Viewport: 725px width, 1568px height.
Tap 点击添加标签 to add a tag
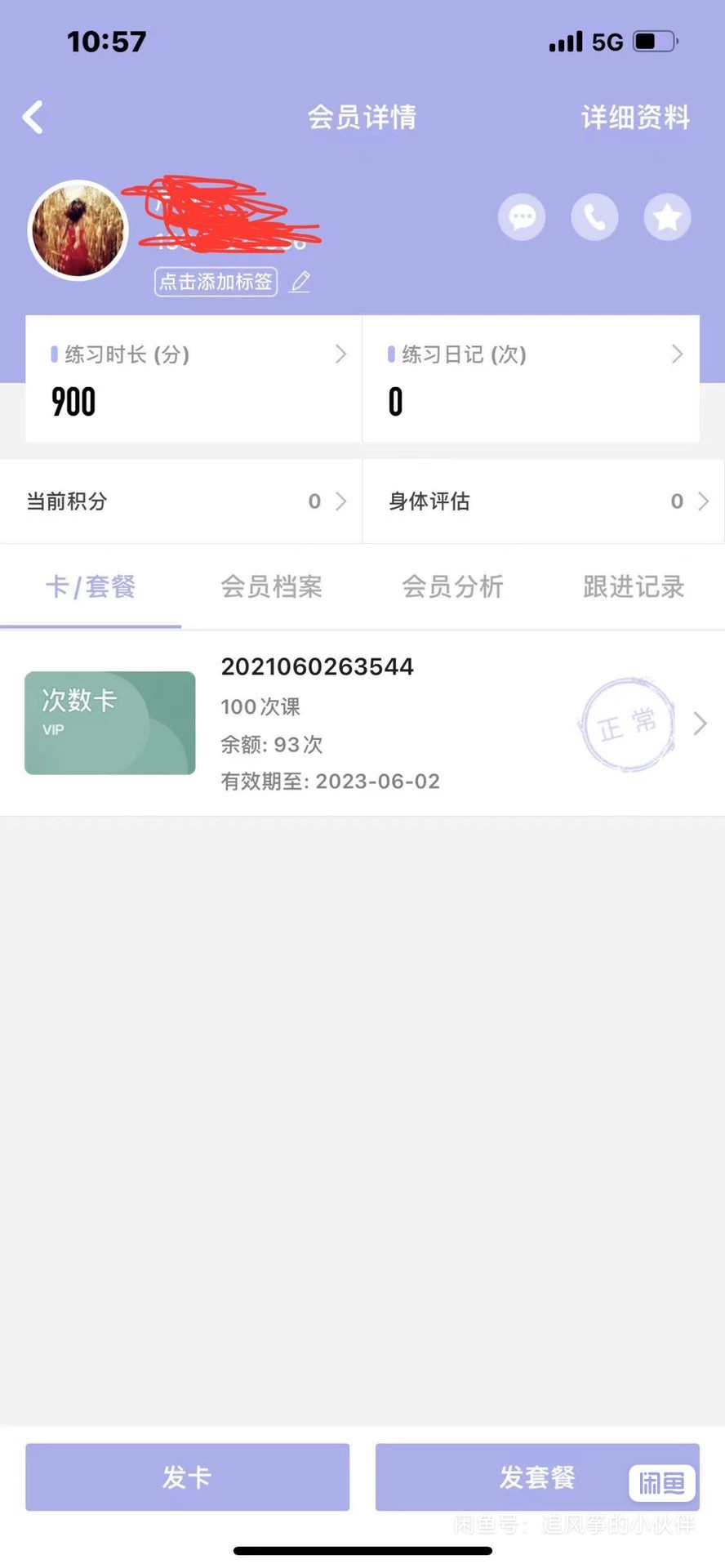click(x=215, y=281)
